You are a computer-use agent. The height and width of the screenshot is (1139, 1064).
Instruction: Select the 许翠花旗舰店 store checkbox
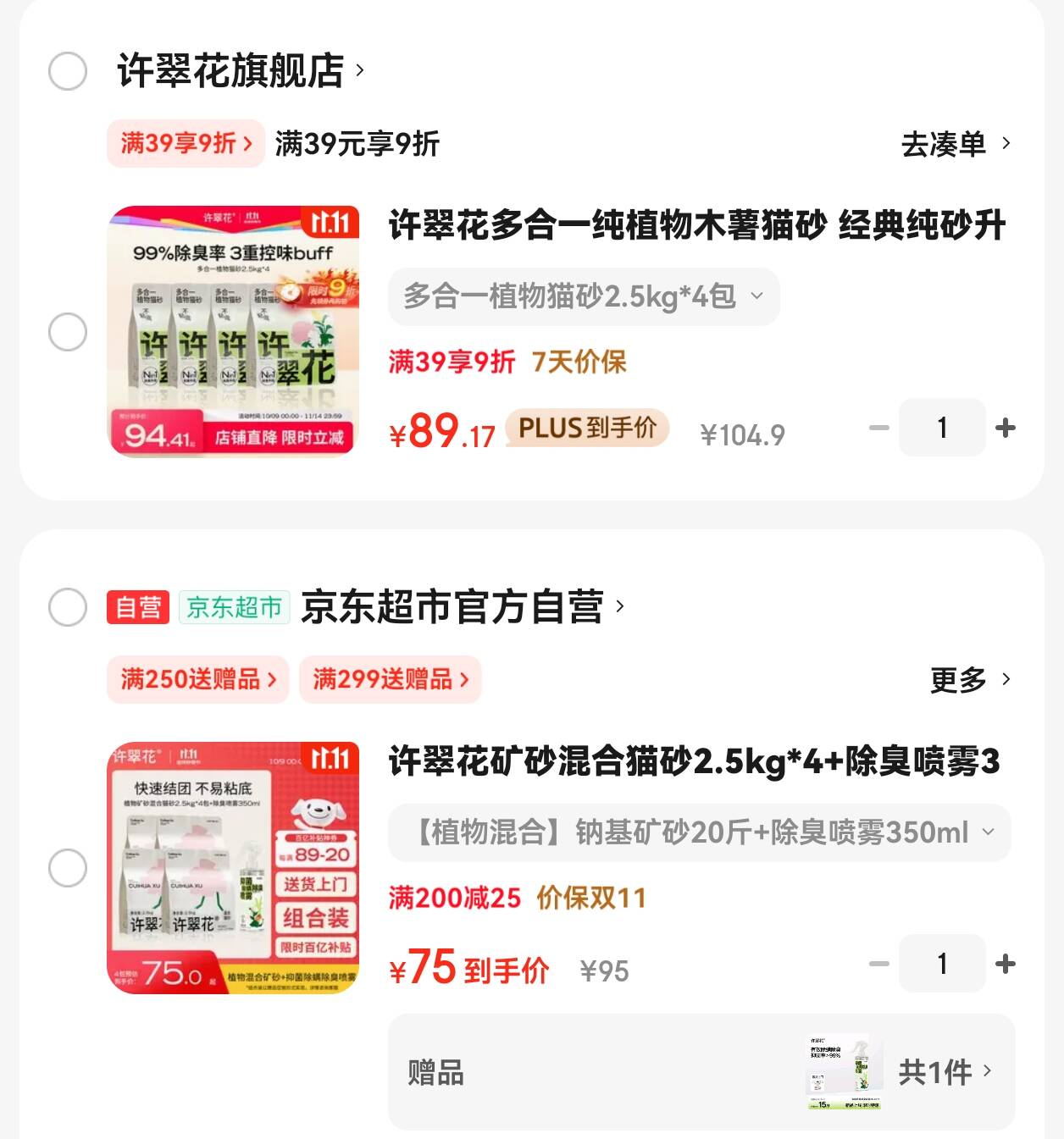coord(68,69)
